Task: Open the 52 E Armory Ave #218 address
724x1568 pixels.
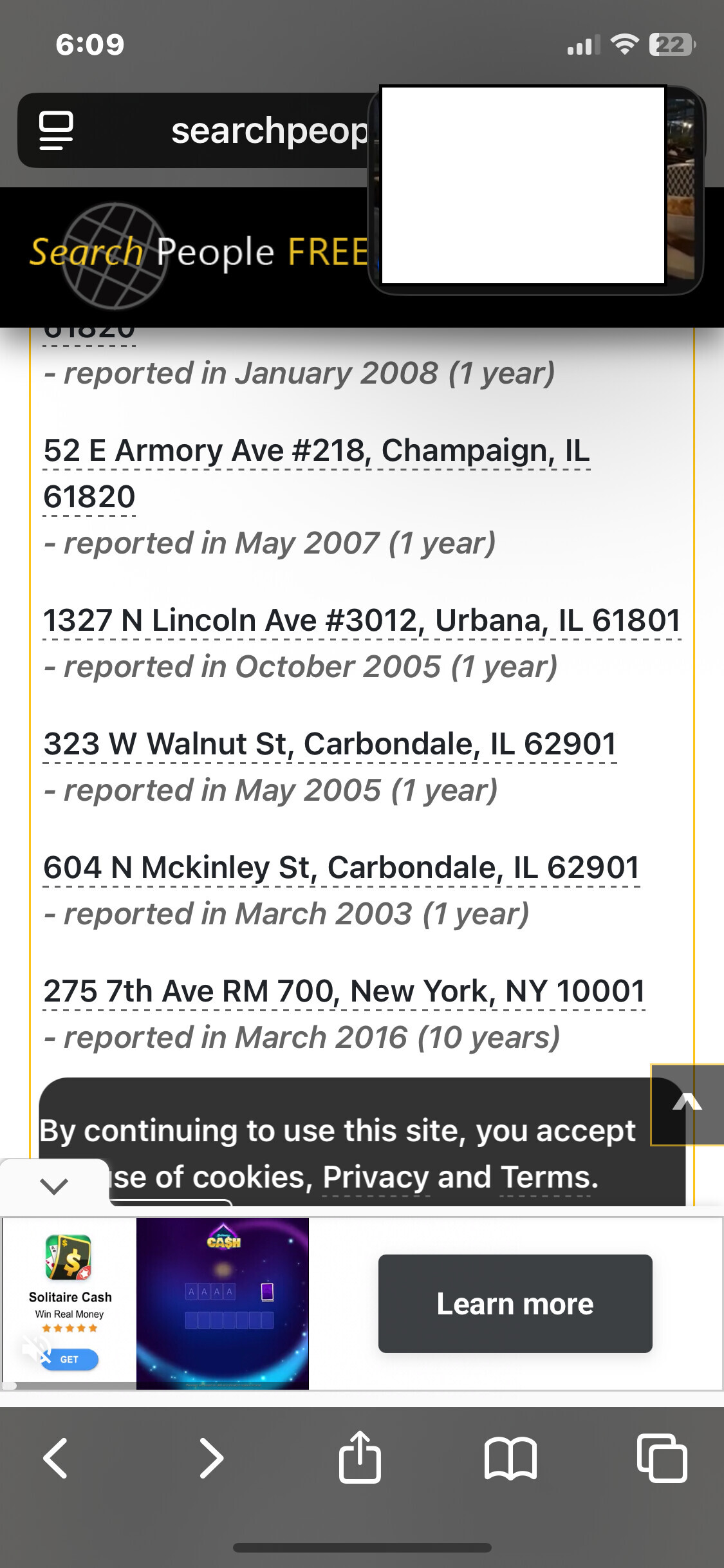Action: pos(315,451)
